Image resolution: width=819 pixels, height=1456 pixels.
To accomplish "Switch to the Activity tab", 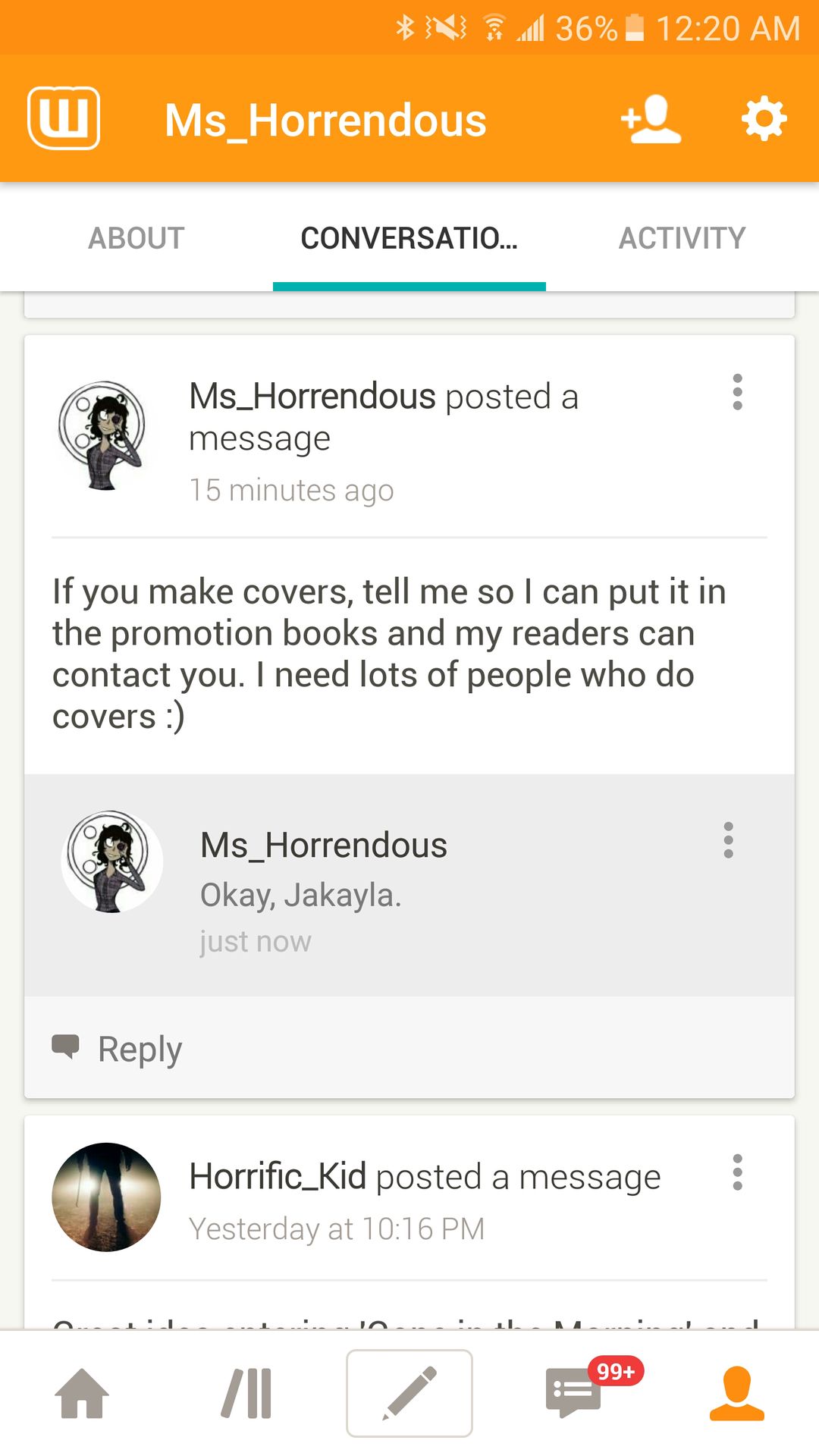I will [682, 238].
